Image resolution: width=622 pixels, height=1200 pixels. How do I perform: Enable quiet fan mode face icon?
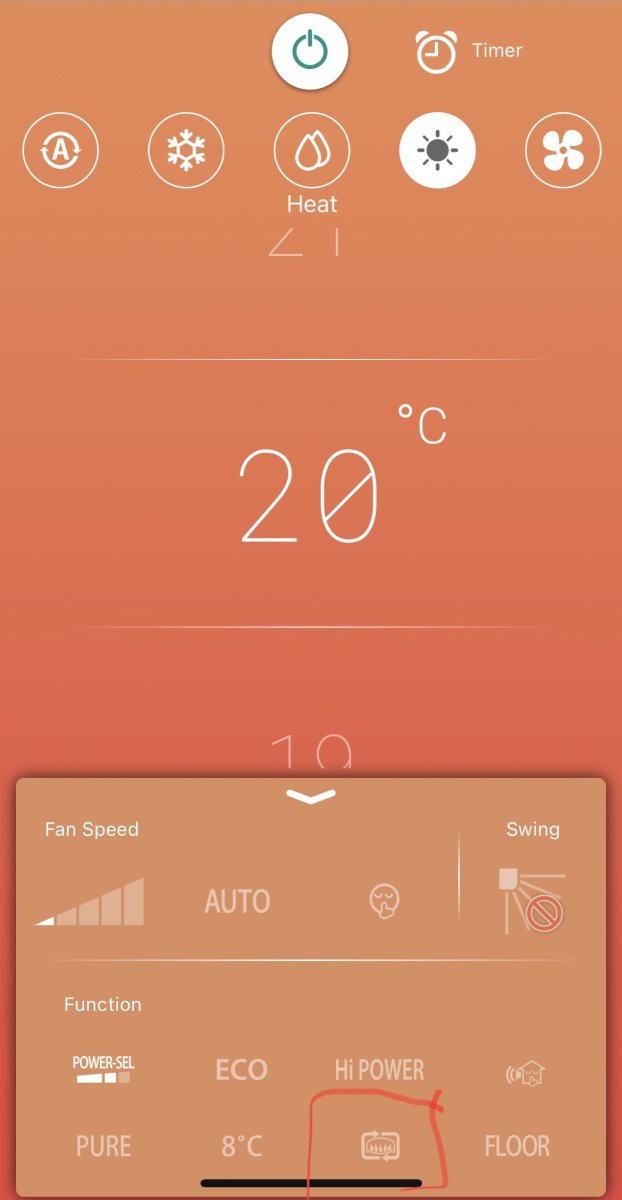click(383, 902)
